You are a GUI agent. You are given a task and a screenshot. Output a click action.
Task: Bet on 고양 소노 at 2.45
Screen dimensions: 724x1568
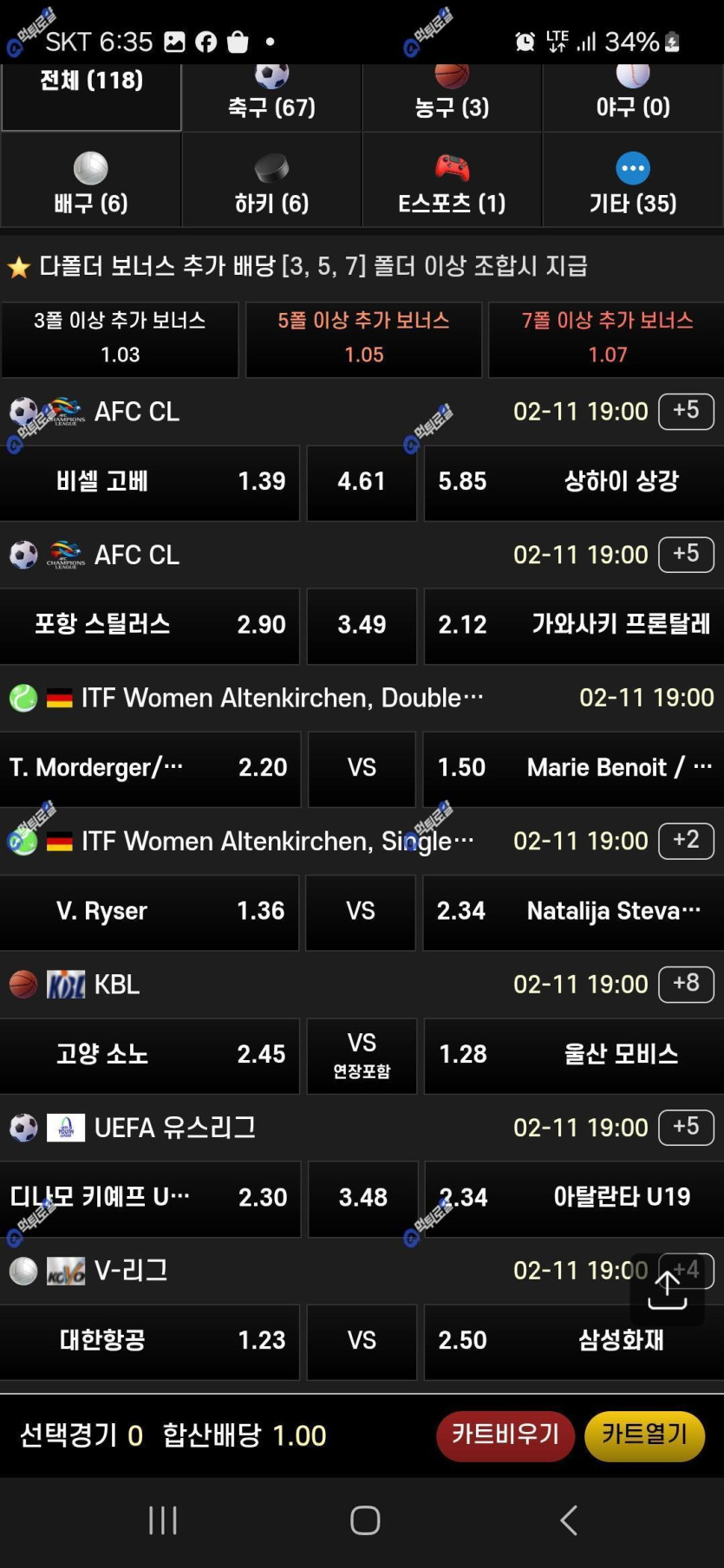point(149,1054)
